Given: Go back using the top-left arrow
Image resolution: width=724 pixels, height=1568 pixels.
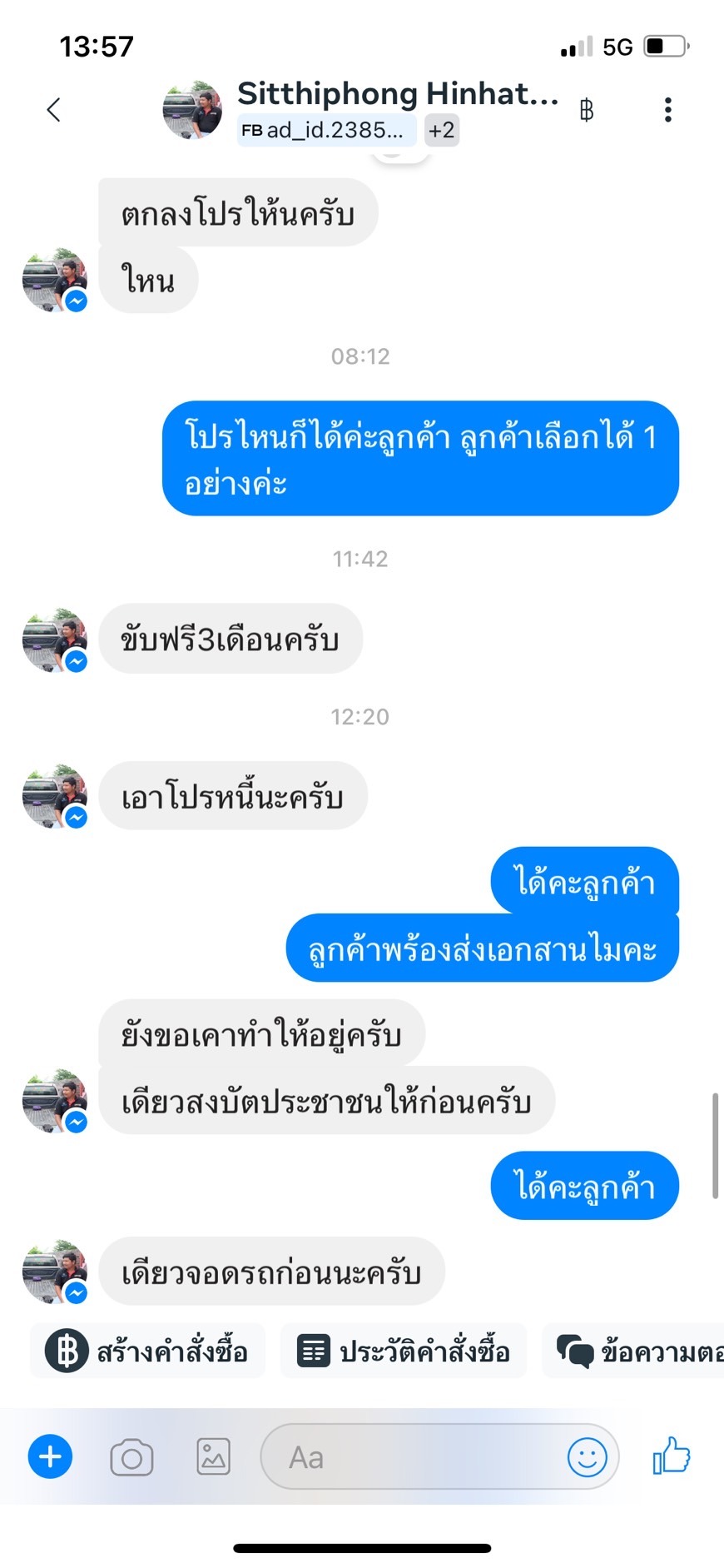Looking at the screenshot, I should click(x=54, y=110).
